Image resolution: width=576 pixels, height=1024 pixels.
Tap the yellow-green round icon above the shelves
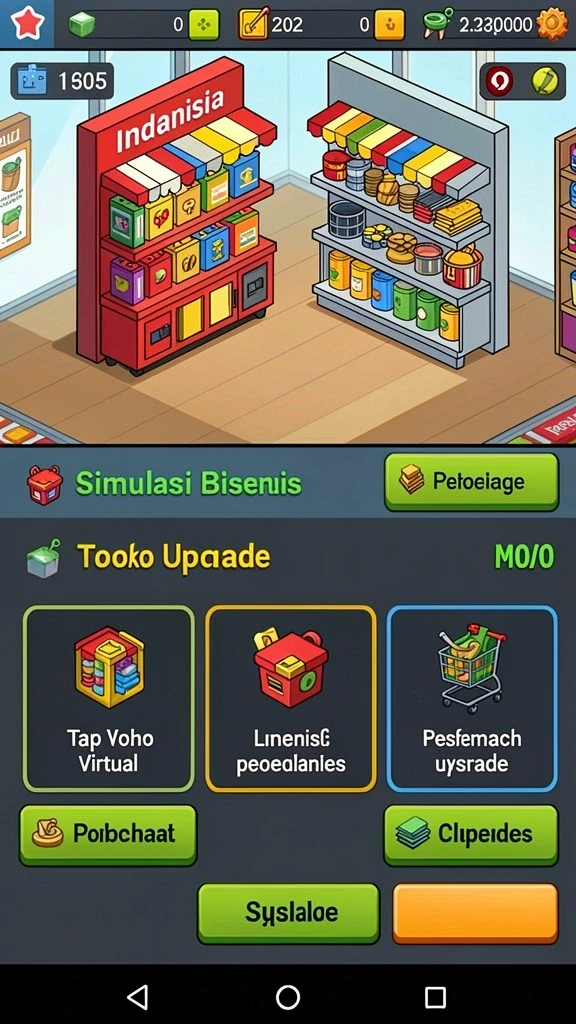(543, 81)
